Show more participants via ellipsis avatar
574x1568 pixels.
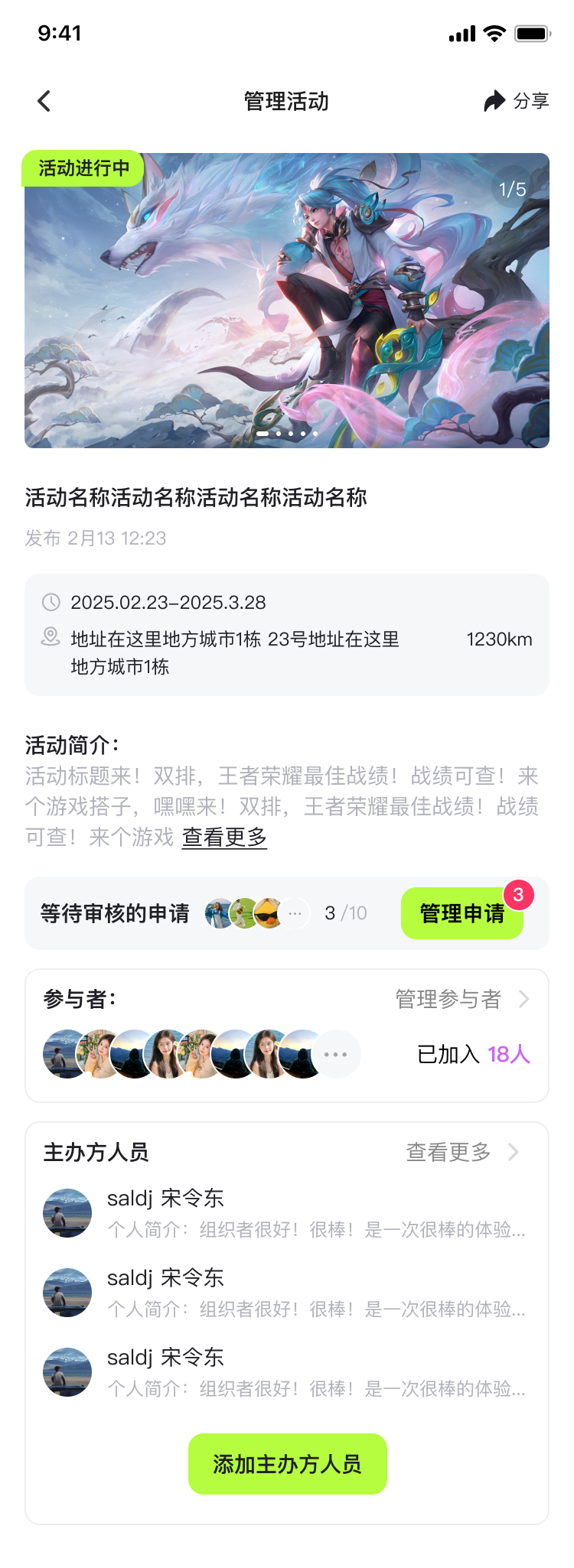pos(335,1054)
